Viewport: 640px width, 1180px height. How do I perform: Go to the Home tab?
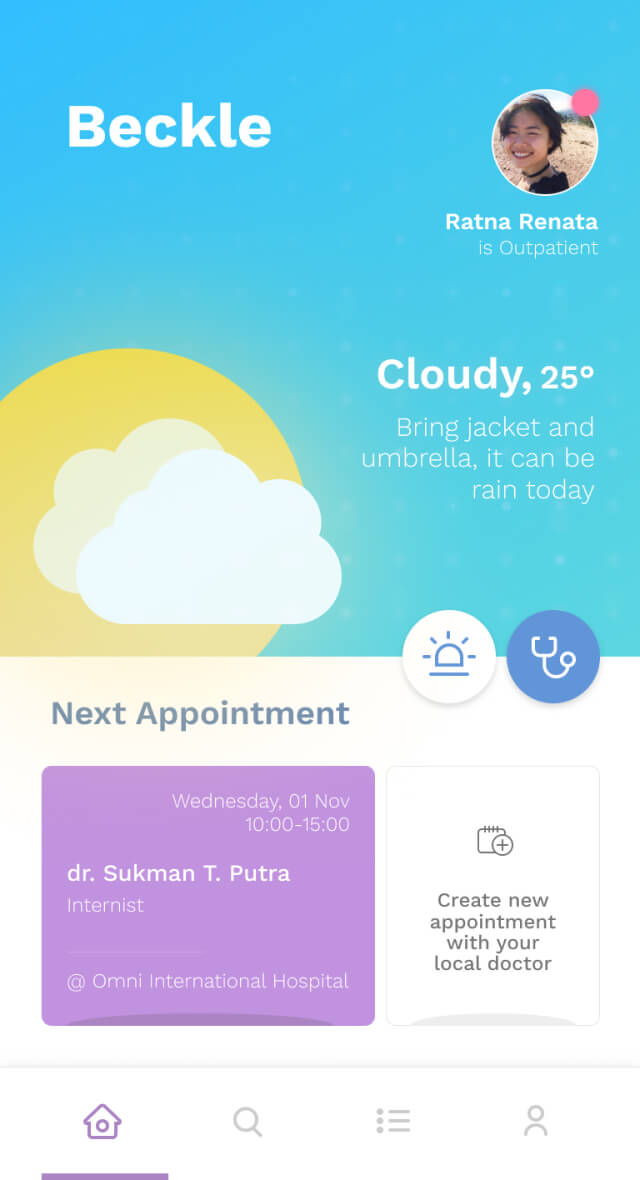pos(103,1121)
